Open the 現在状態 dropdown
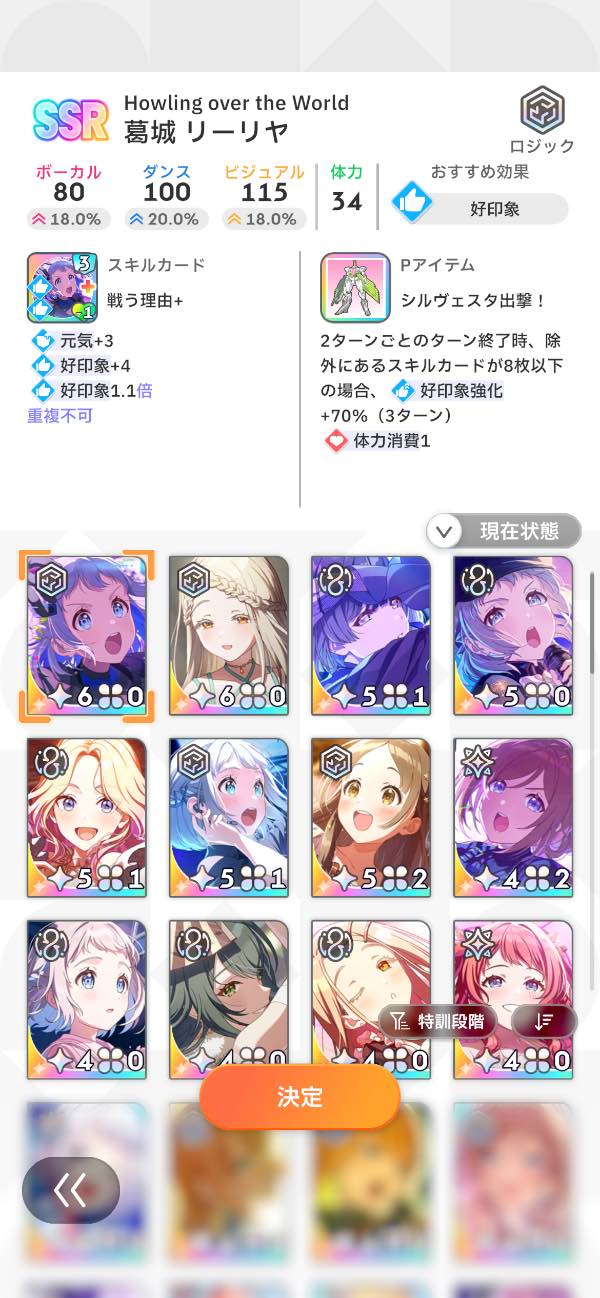 [x=504, y=531]
